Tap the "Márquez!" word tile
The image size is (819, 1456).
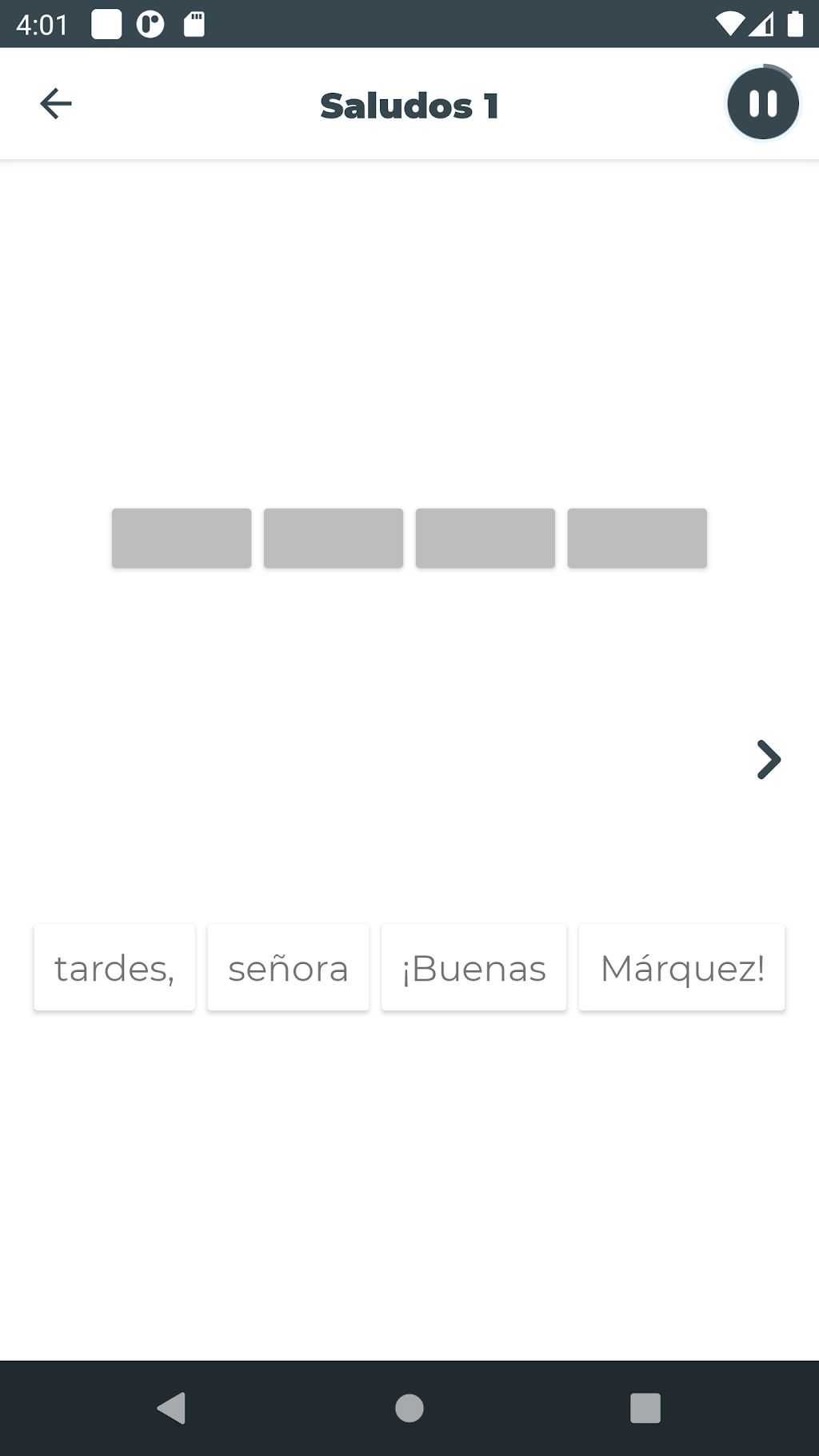point(681,967)
